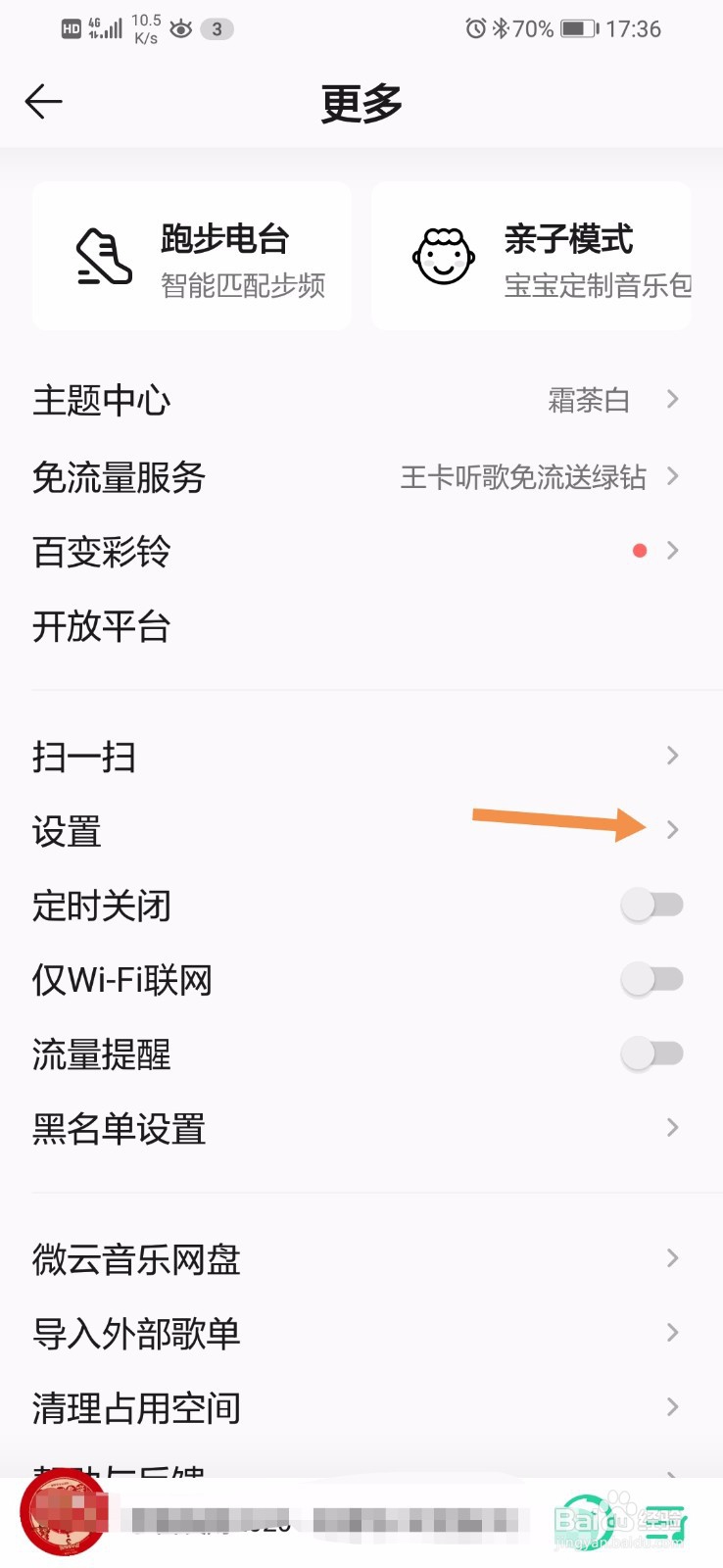Enable the 定时关闭 switch
Viewport: 723px width, 1568px height.
(x=652, y=904)
